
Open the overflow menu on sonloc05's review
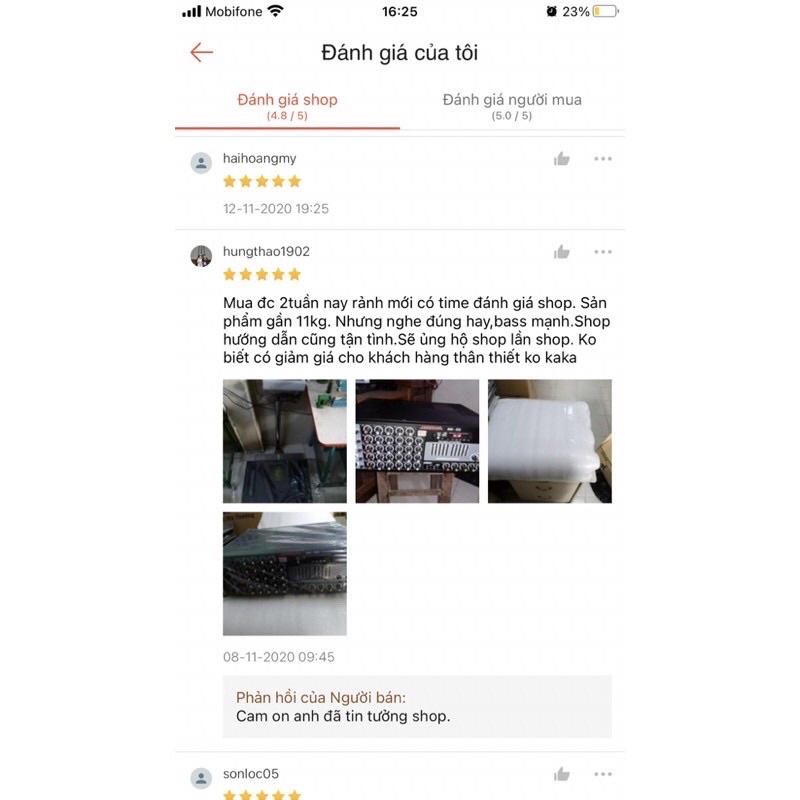(x=603, y=774)
